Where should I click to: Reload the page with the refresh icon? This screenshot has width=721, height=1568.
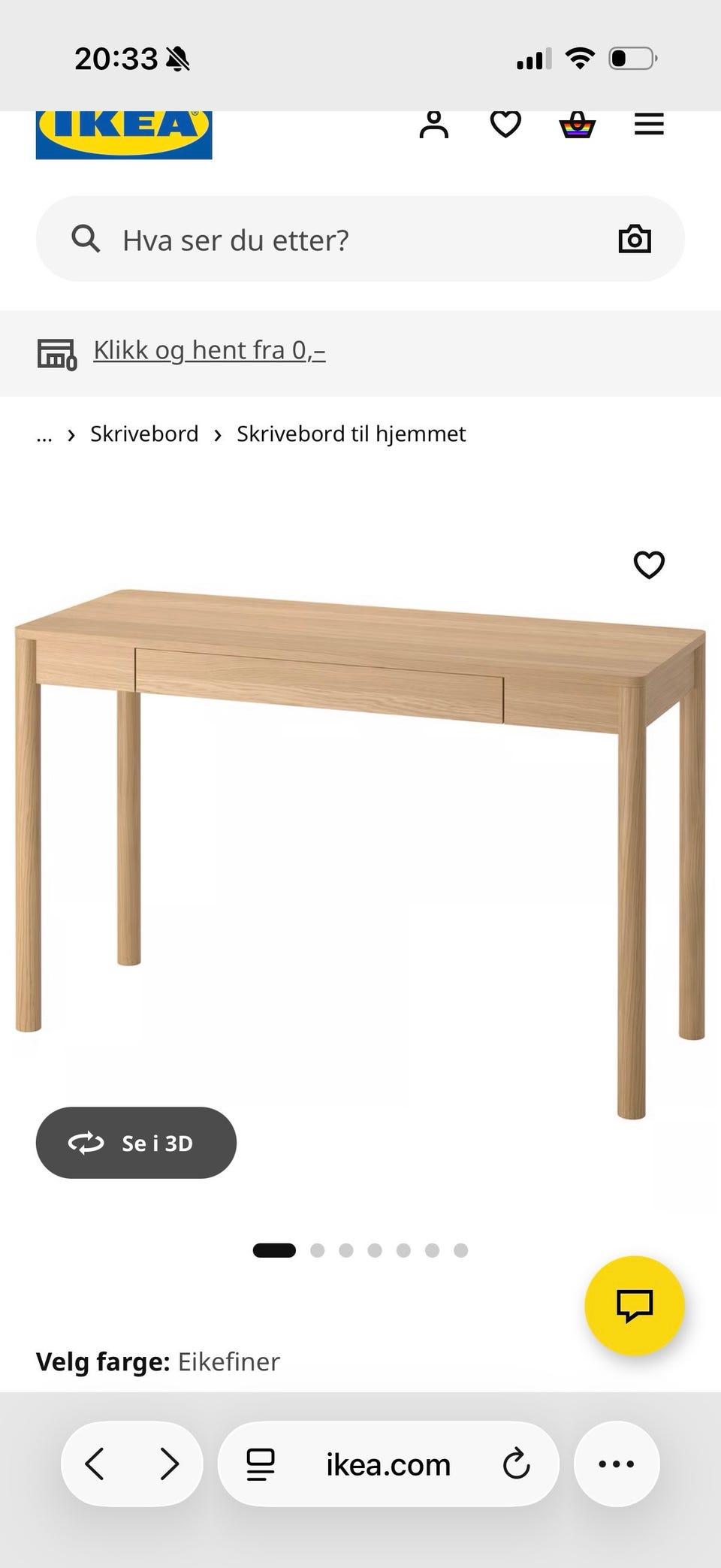[517, 1464]
